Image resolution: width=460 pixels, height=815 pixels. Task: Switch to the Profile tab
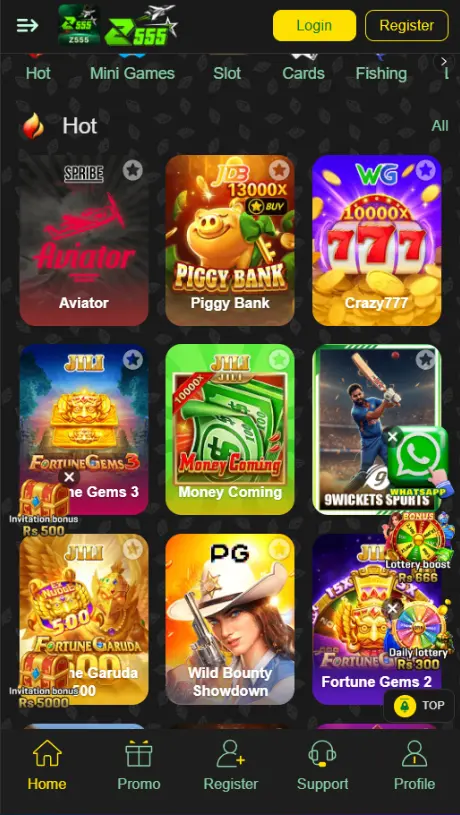coord(414,766)
